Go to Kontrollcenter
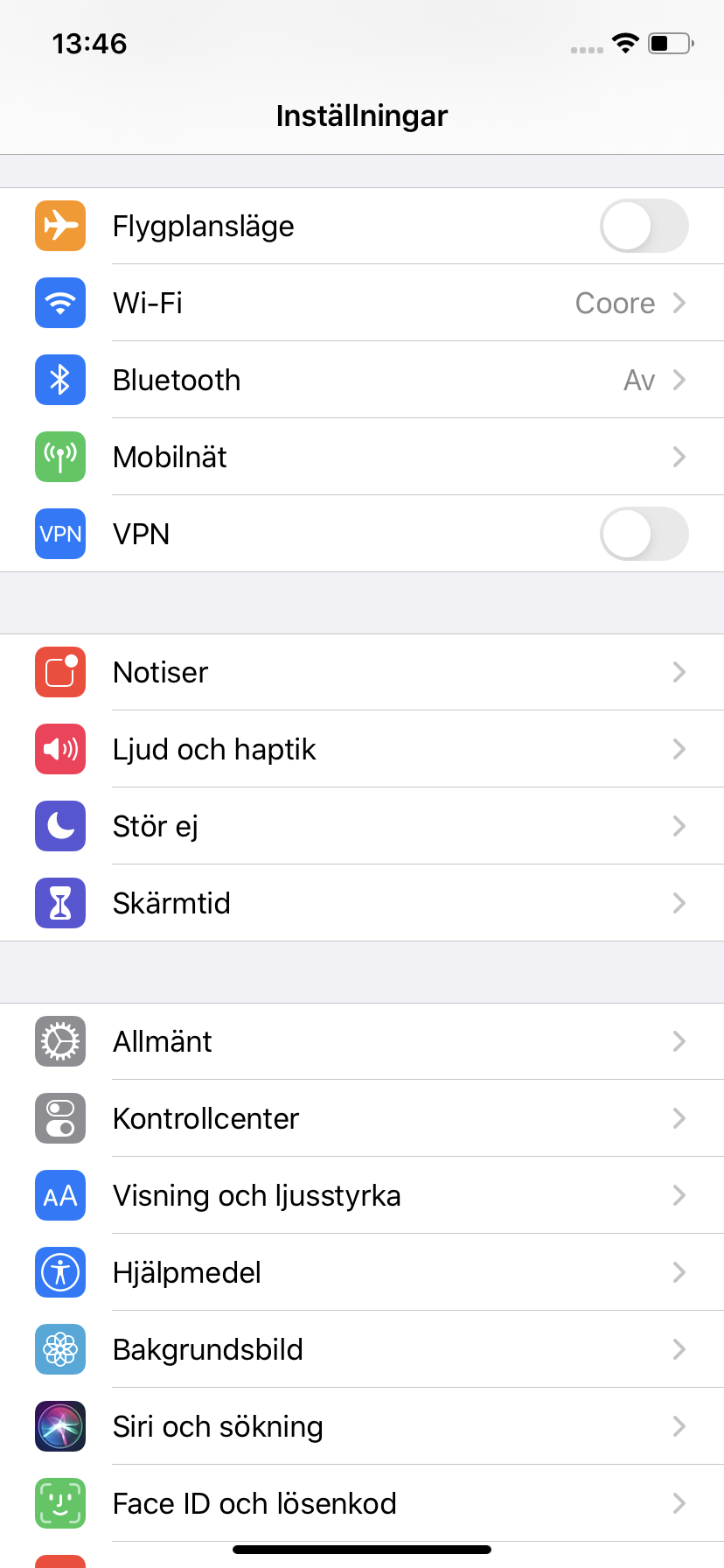Screen dimensions: 724x1568 [x=362, y=1118]
